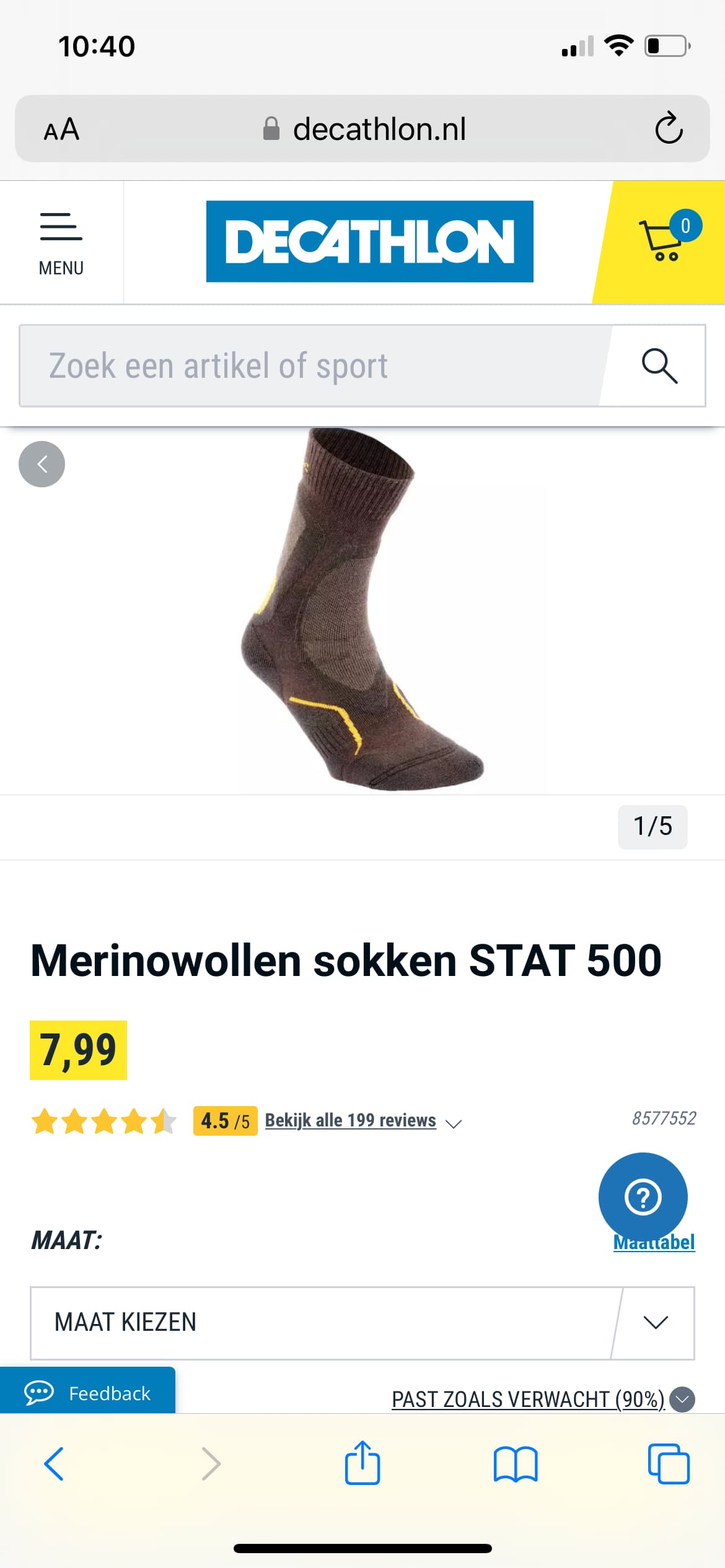The width and height of the screenshot is (725, 1568).
Task: Open the Feedback tab
Action: point(87,1393)
